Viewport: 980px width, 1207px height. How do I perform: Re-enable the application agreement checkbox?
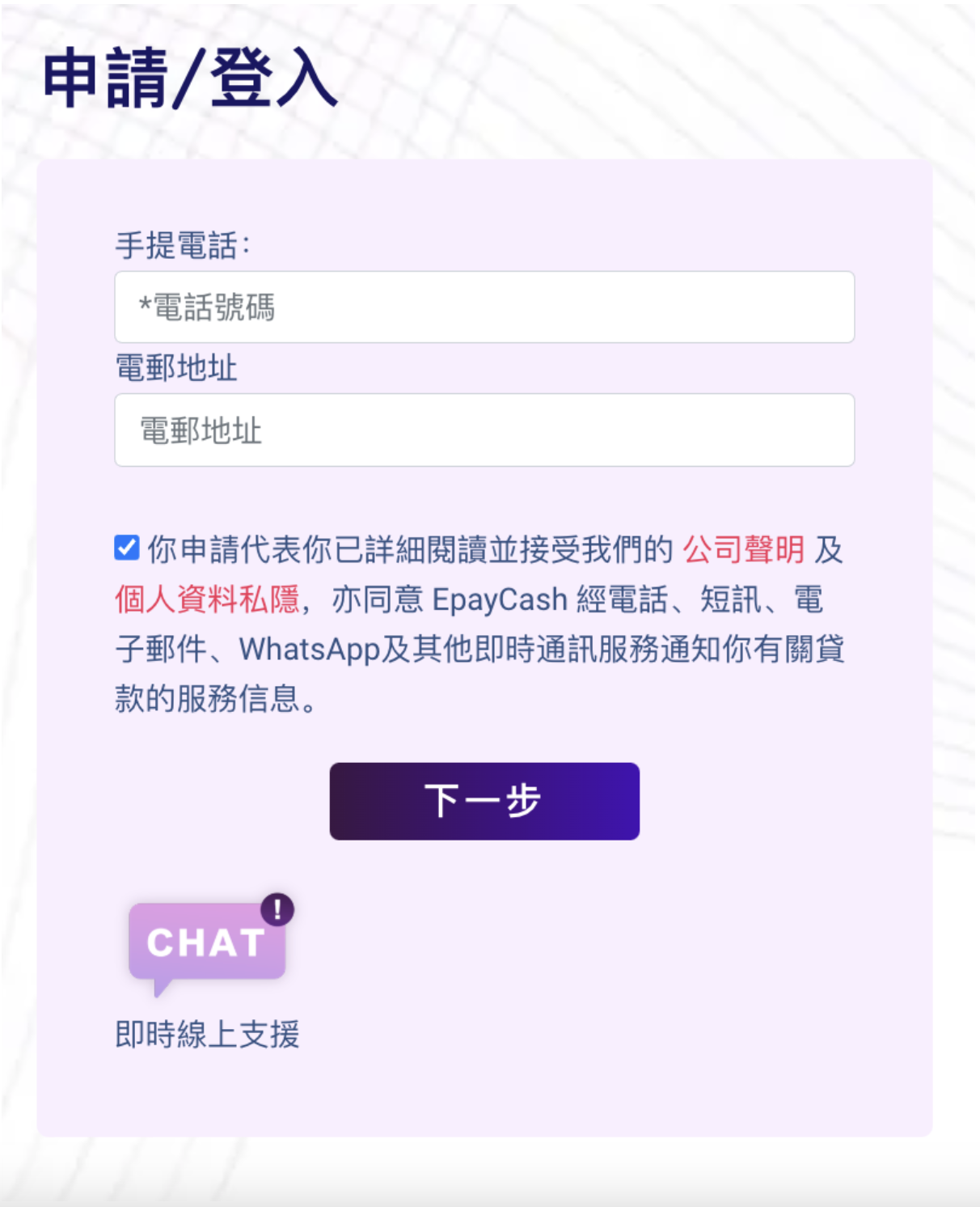click(x=125, y=549)
